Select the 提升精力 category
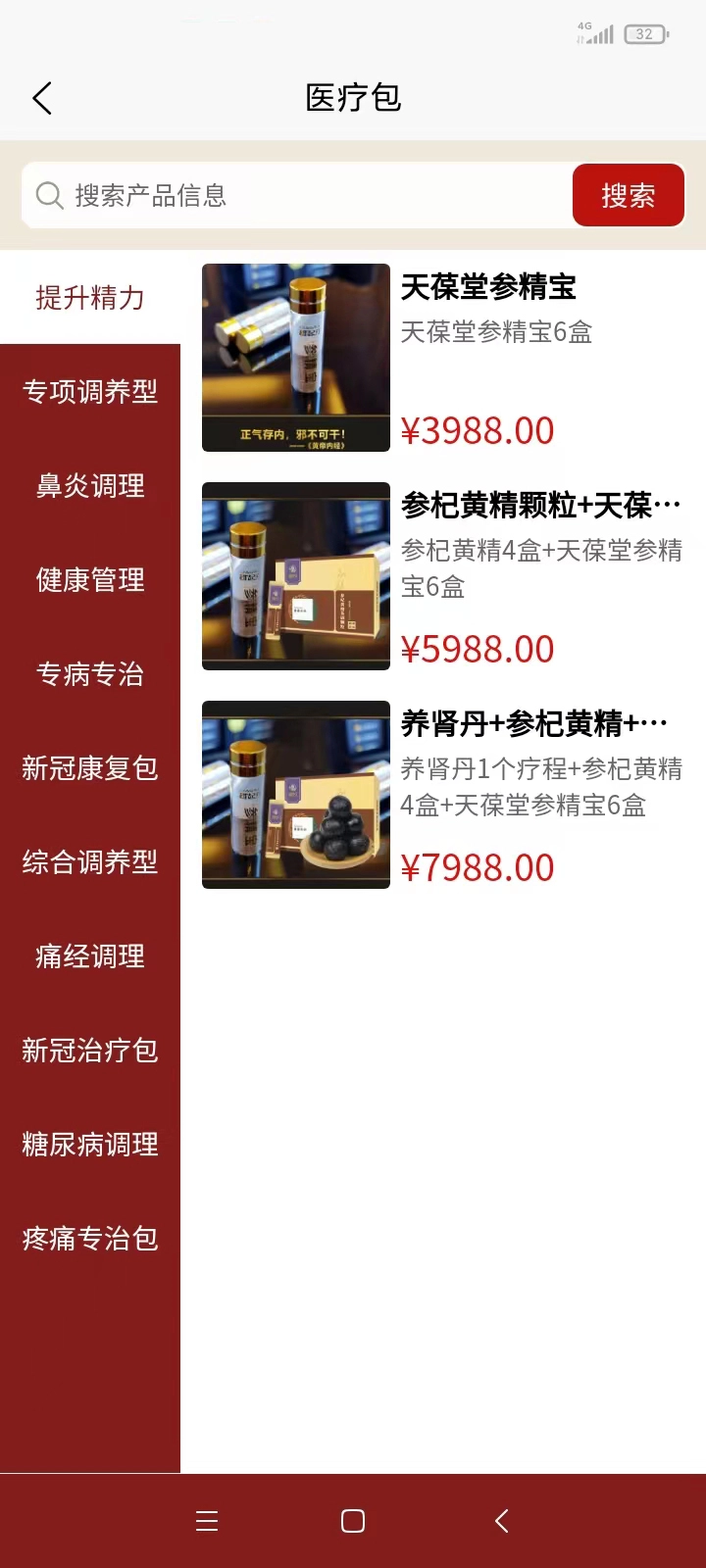 [89, 297]
